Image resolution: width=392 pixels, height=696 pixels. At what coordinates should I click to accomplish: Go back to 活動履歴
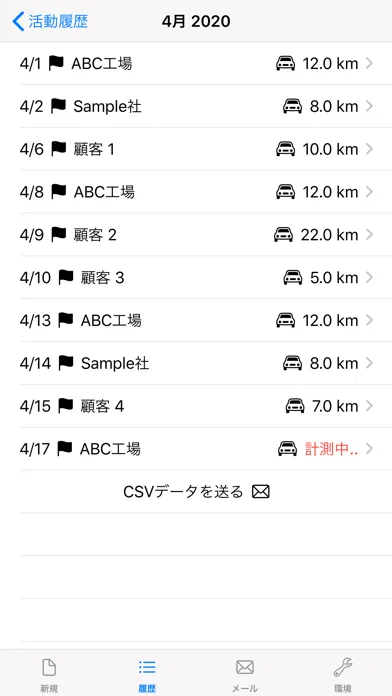pos(50,21)
